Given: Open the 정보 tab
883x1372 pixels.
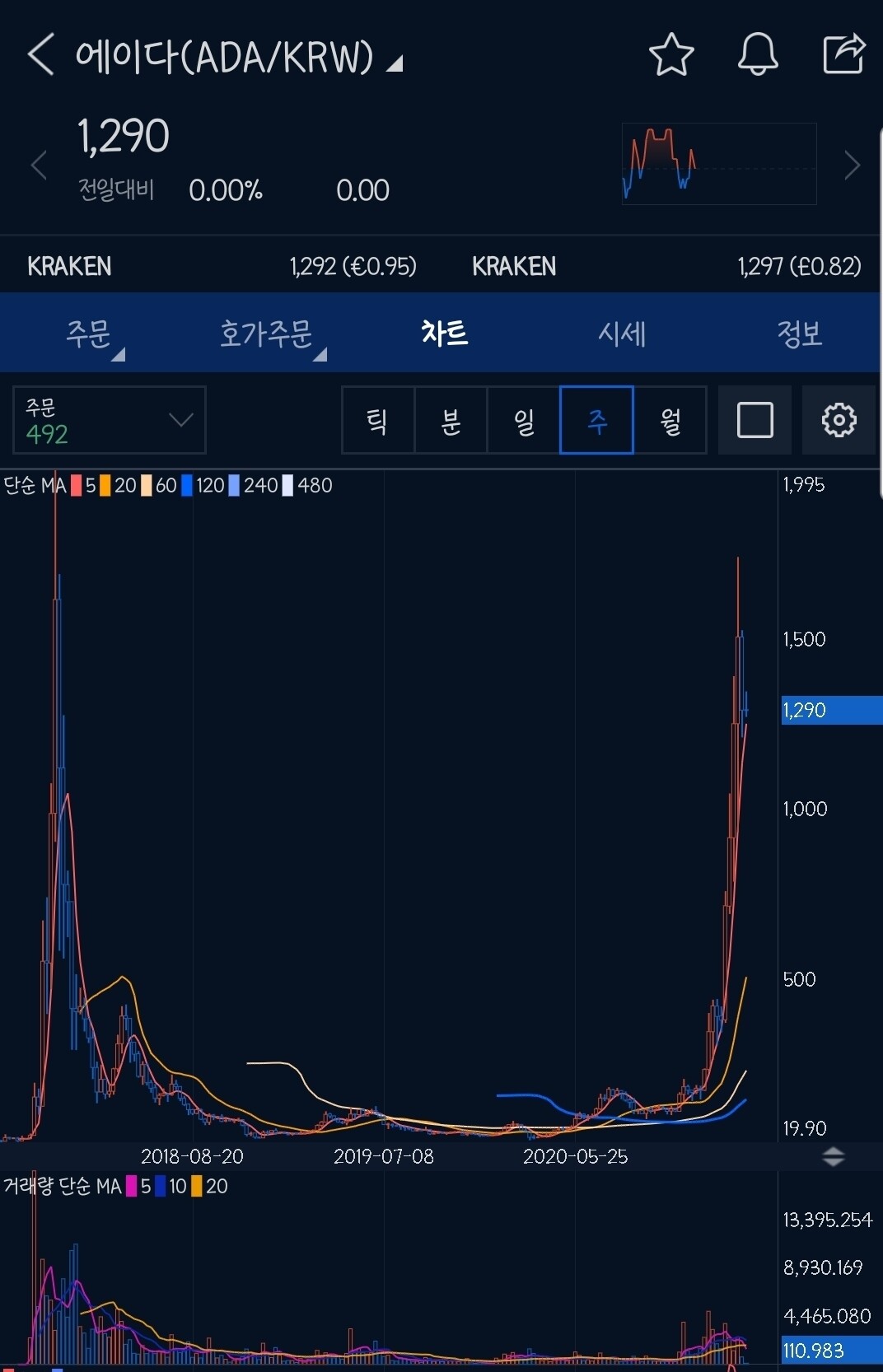Looking at the screenshot, I should (x=799, y=334).
